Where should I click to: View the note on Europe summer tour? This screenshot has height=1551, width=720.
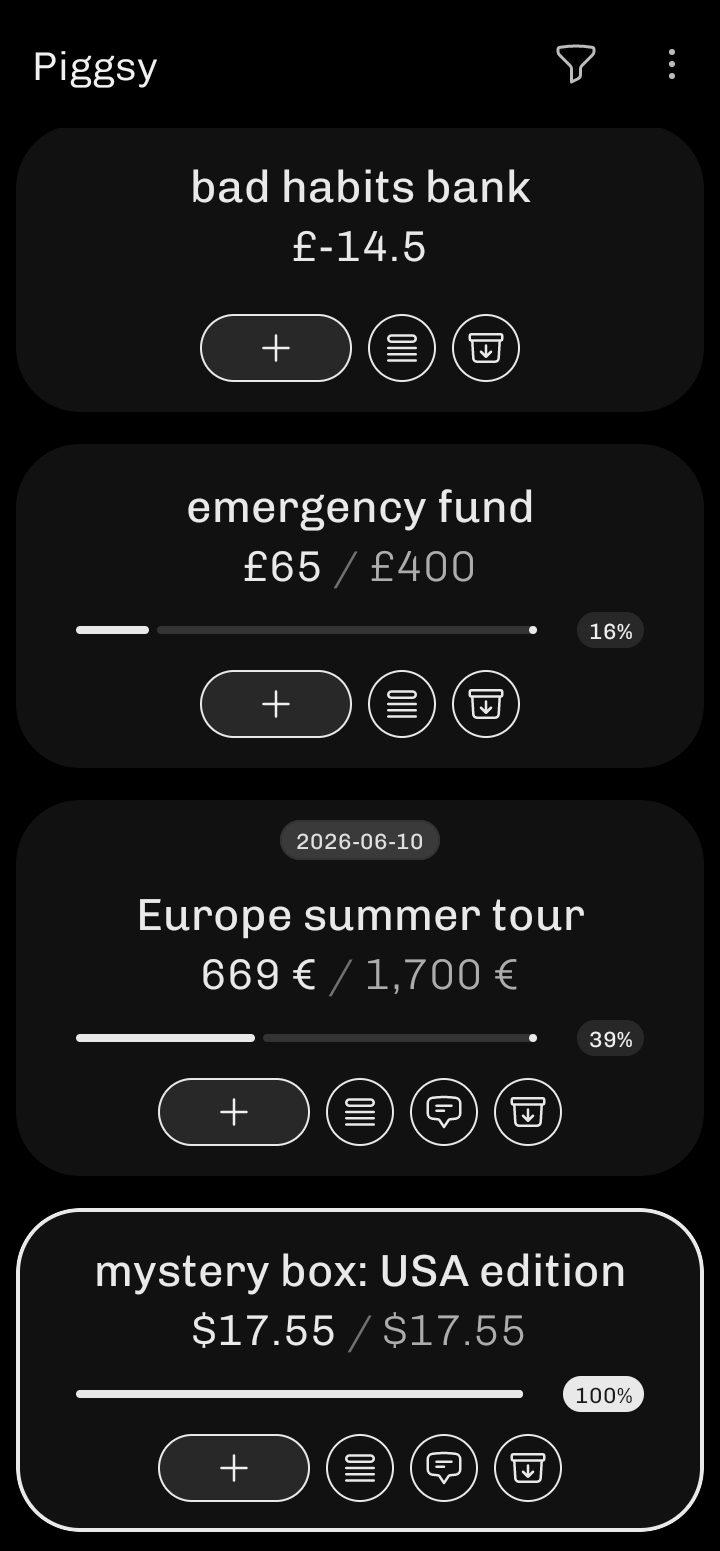(x=444, y=1112)
